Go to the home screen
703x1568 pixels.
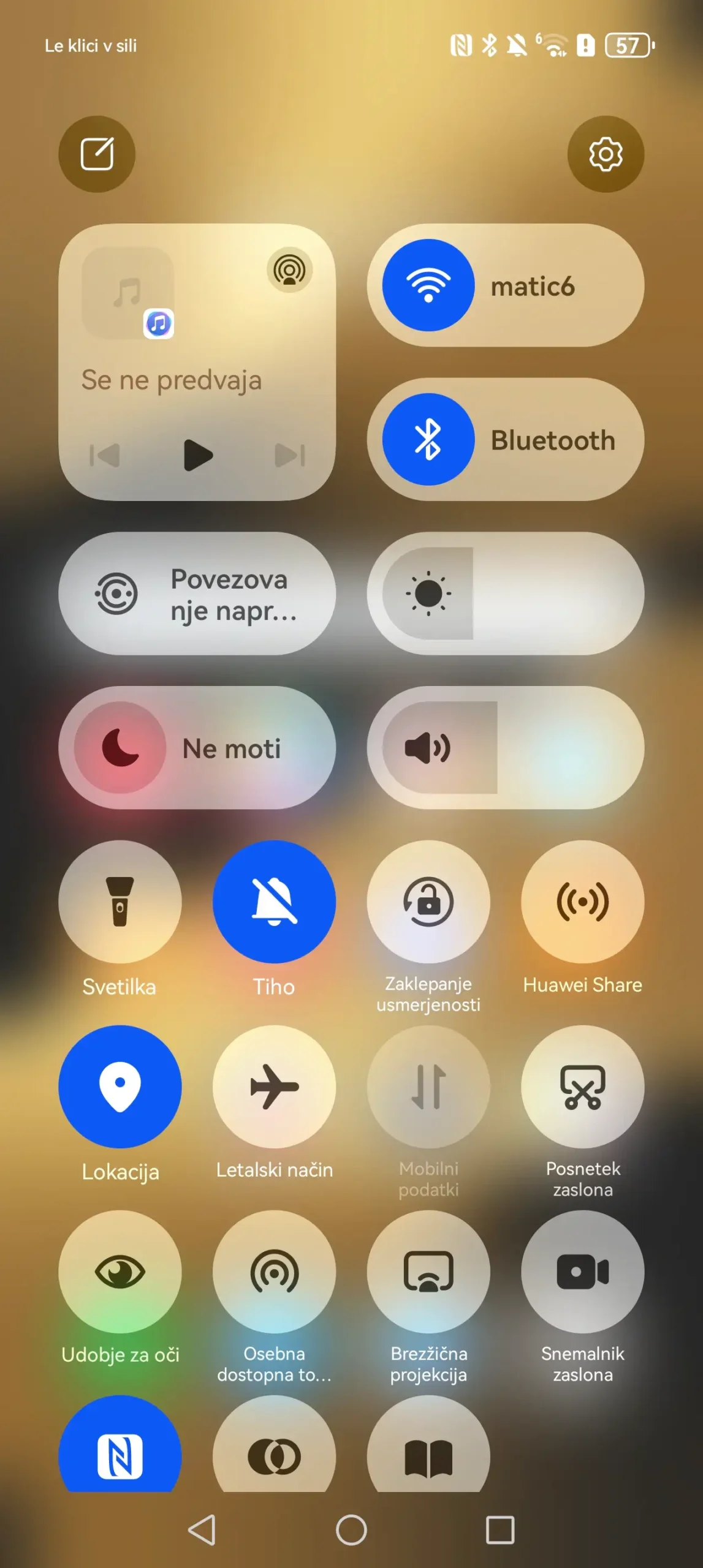coord(351,1530)
